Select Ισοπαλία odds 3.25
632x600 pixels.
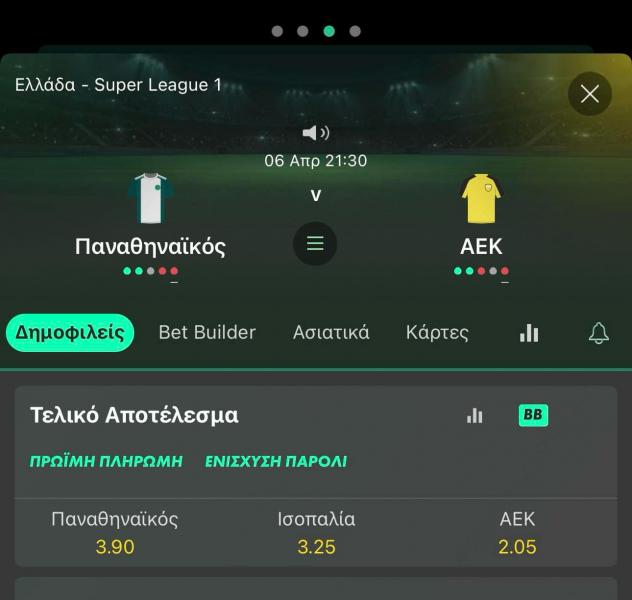click(x=316, y=533)
